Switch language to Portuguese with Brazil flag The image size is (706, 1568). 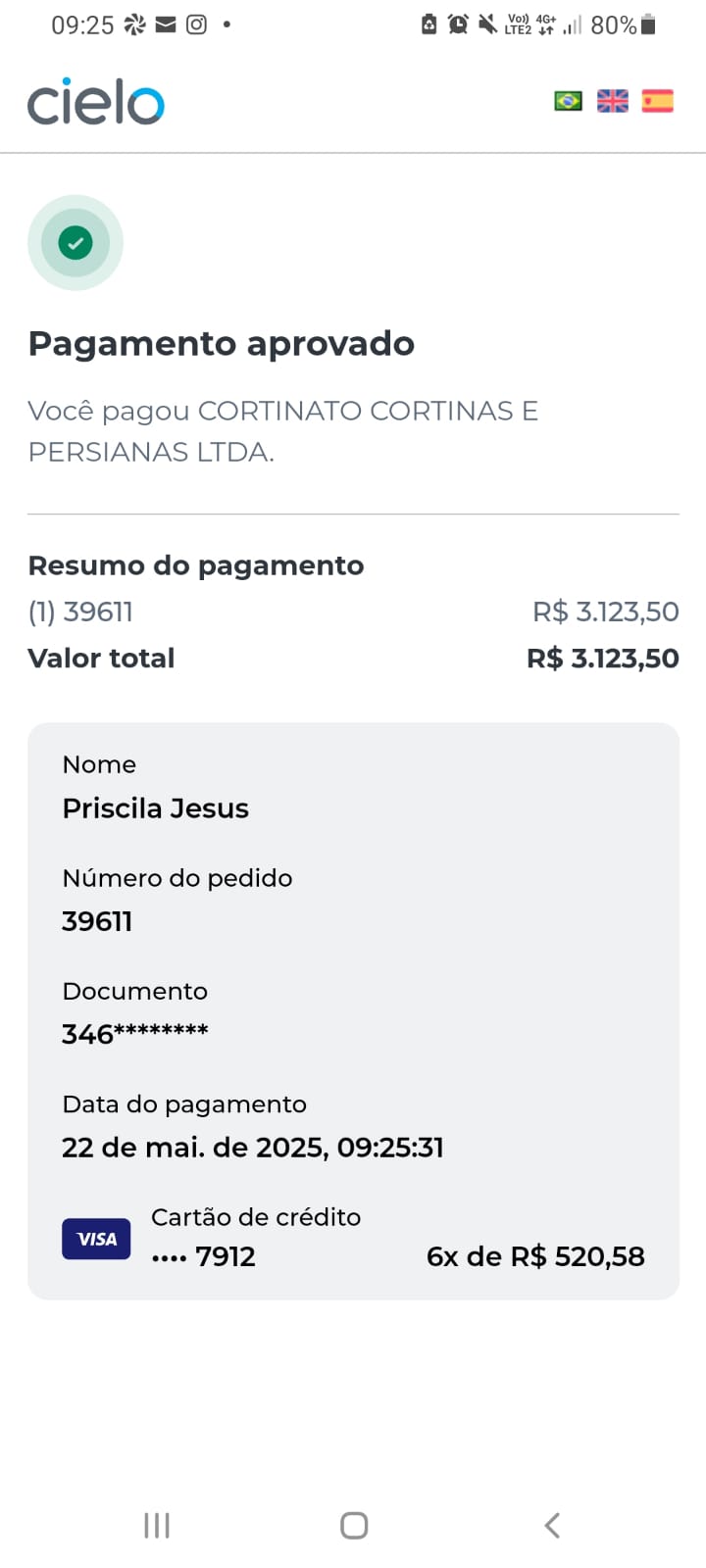point(568,101)
